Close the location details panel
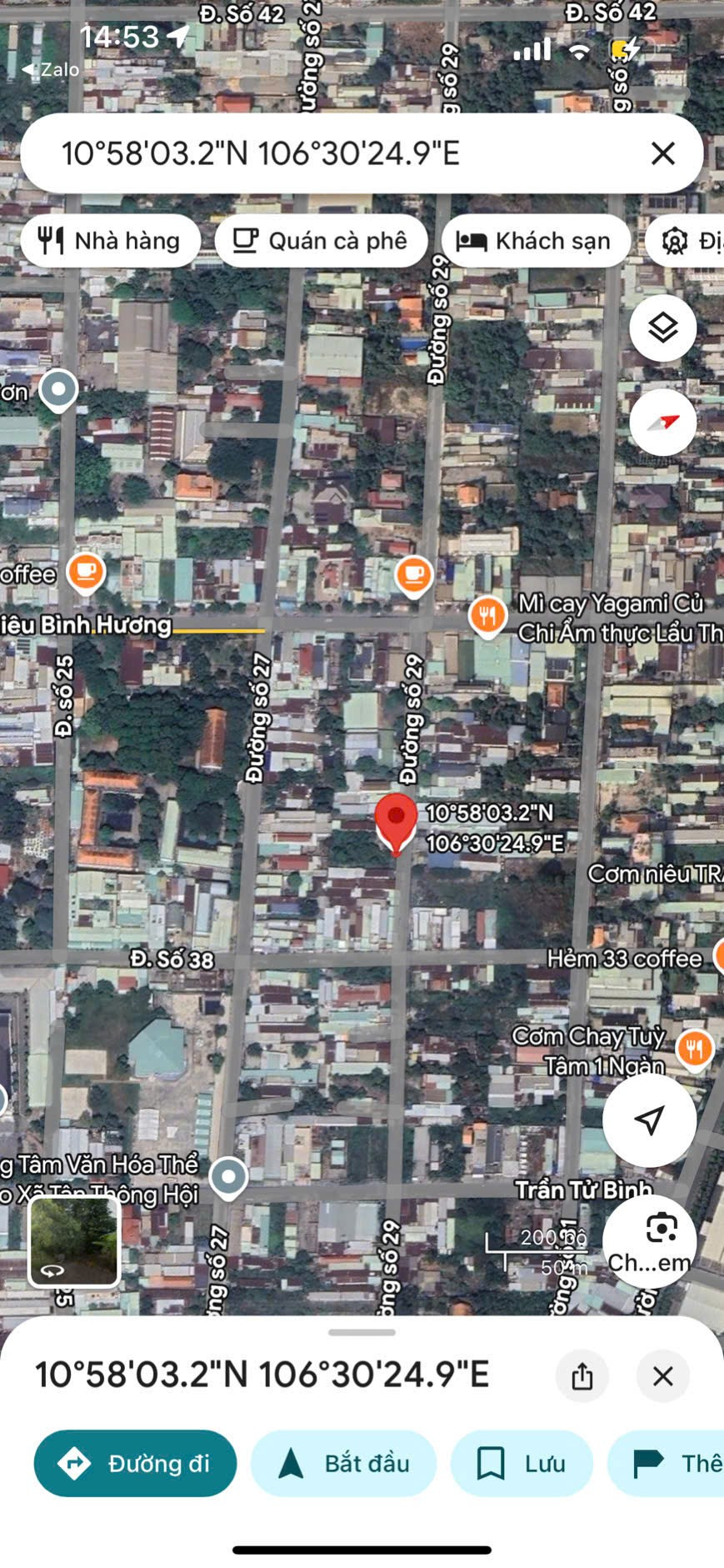Screen dimensions: 724x1568 662,1376
